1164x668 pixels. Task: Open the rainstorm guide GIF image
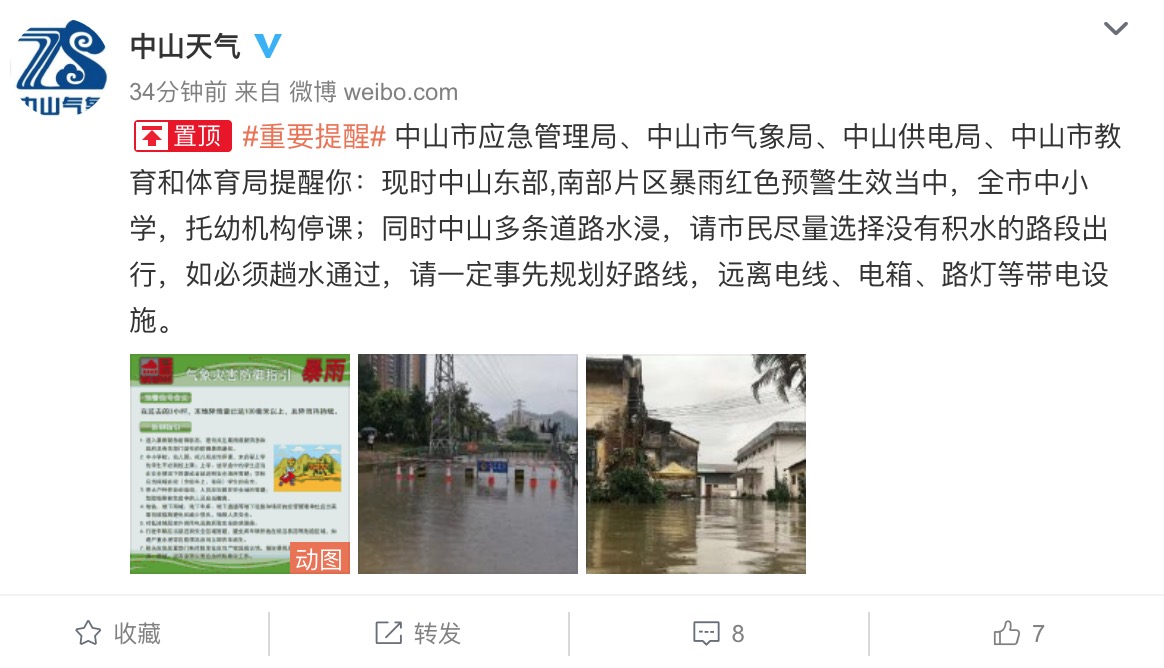(x=240, y=463)
